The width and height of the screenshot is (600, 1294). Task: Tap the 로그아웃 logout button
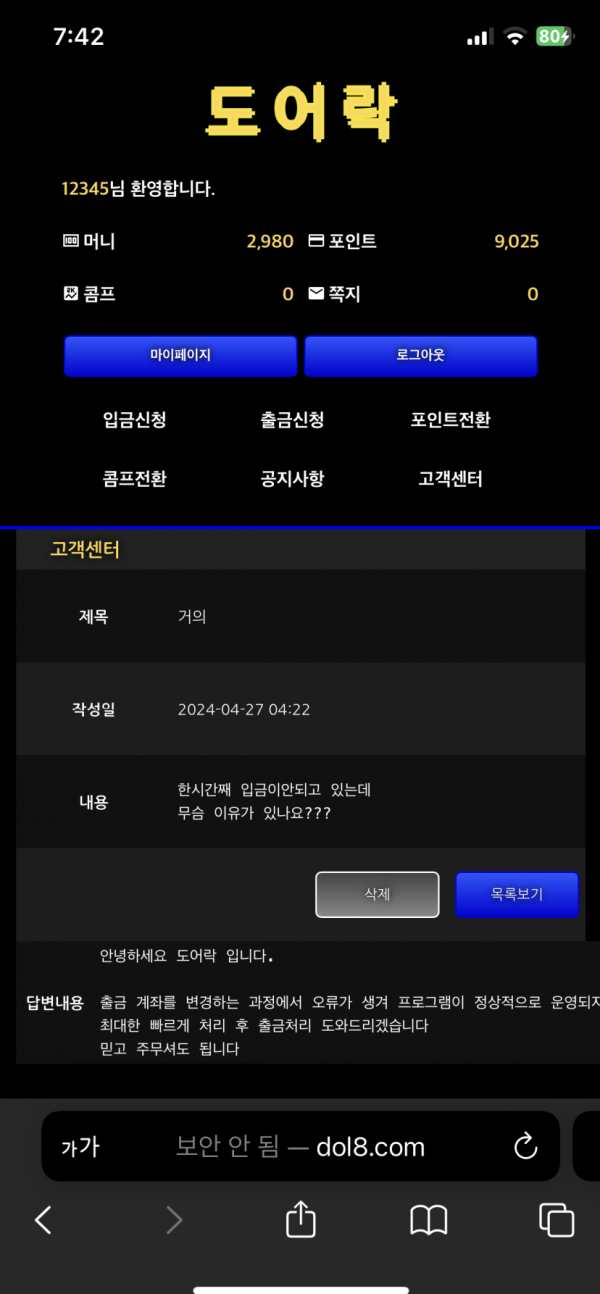tap(420, 356)
